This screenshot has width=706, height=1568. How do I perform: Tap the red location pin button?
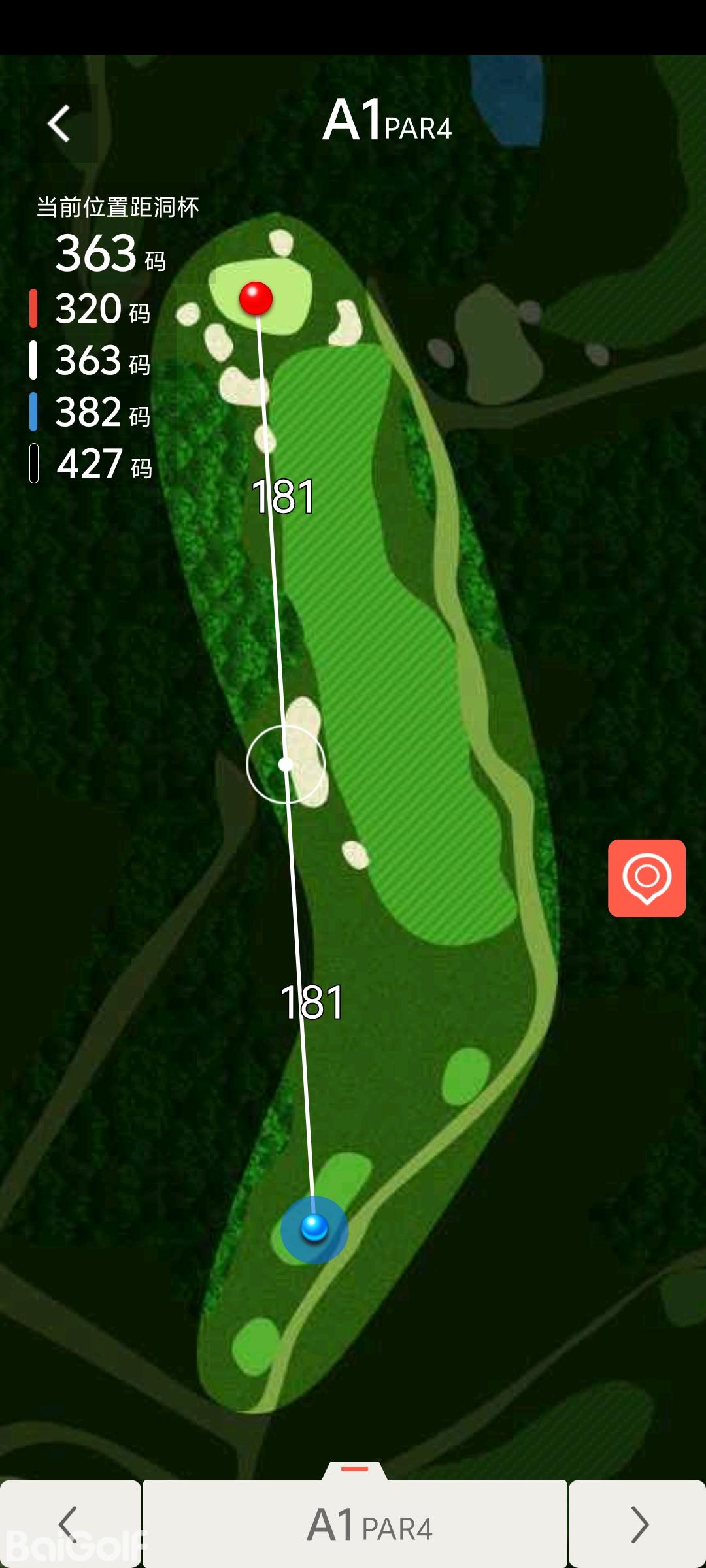647,877
